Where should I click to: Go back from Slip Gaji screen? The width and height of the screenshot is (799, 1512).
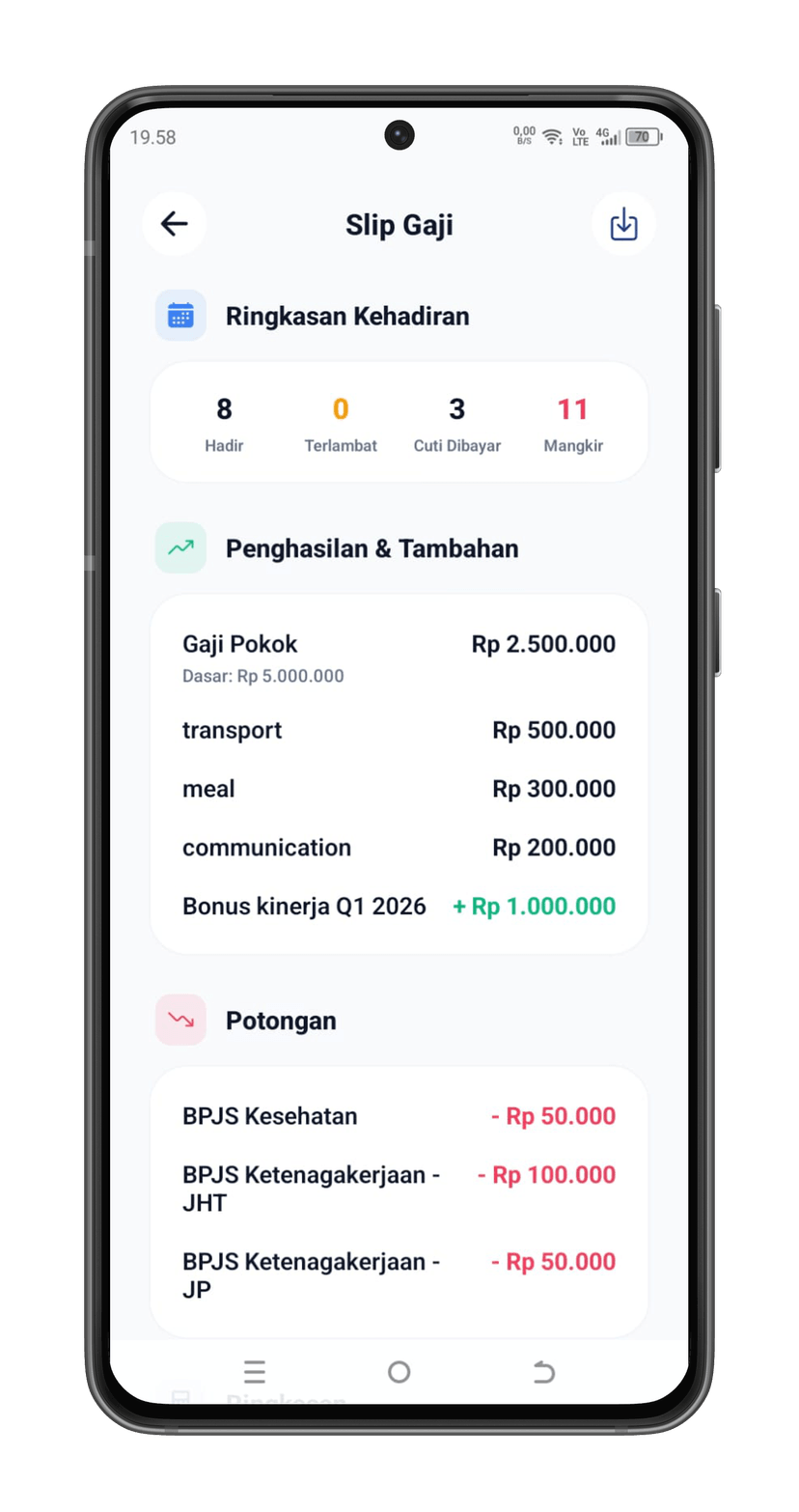tap(175, 224)
